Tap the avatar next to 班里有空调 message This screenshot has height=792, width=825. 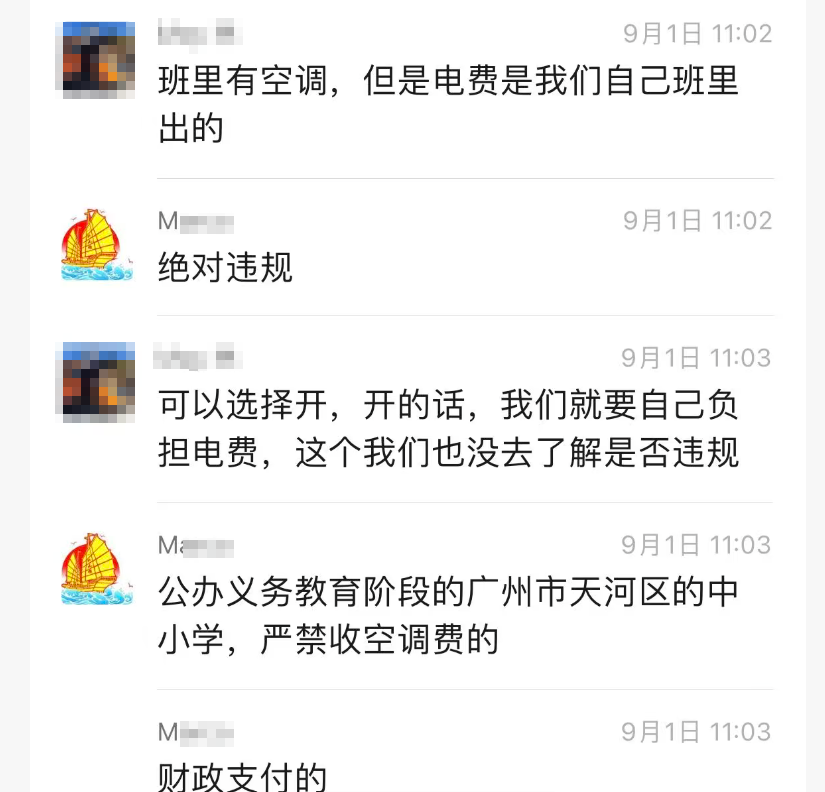coord(98,59)
